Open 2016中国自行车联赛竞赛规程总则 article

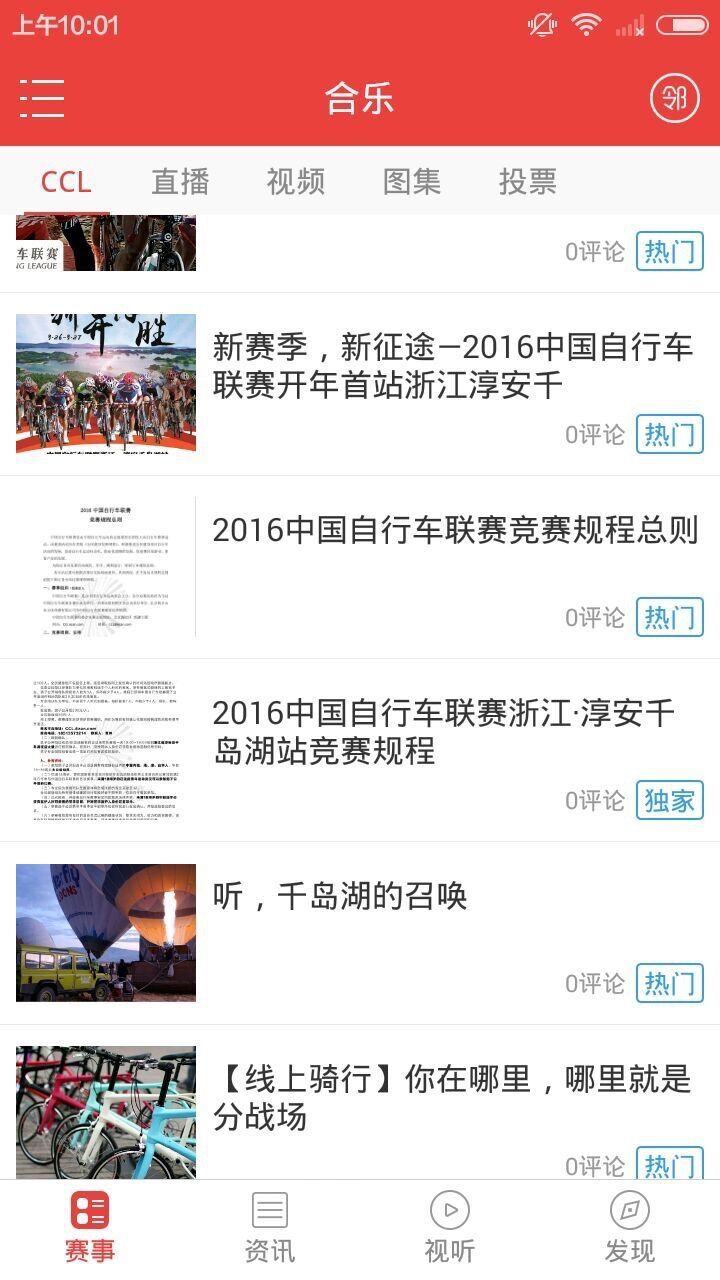(454, 531)
